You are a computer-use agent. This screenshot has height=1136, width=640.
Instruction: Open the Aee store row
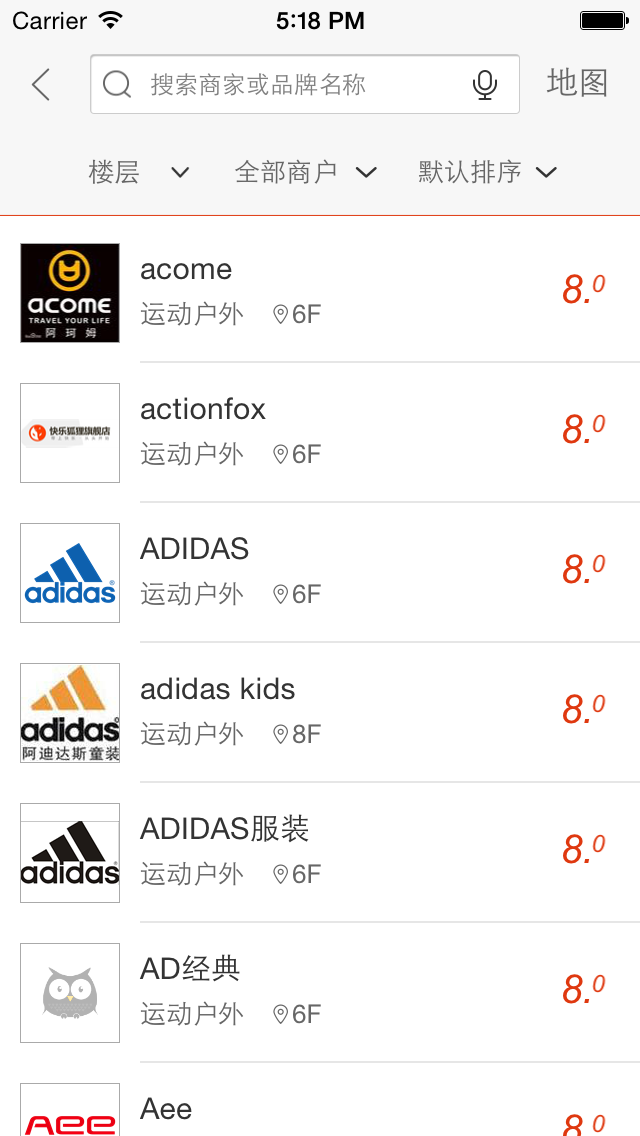pyautogui.click(x=320, y=1101)
